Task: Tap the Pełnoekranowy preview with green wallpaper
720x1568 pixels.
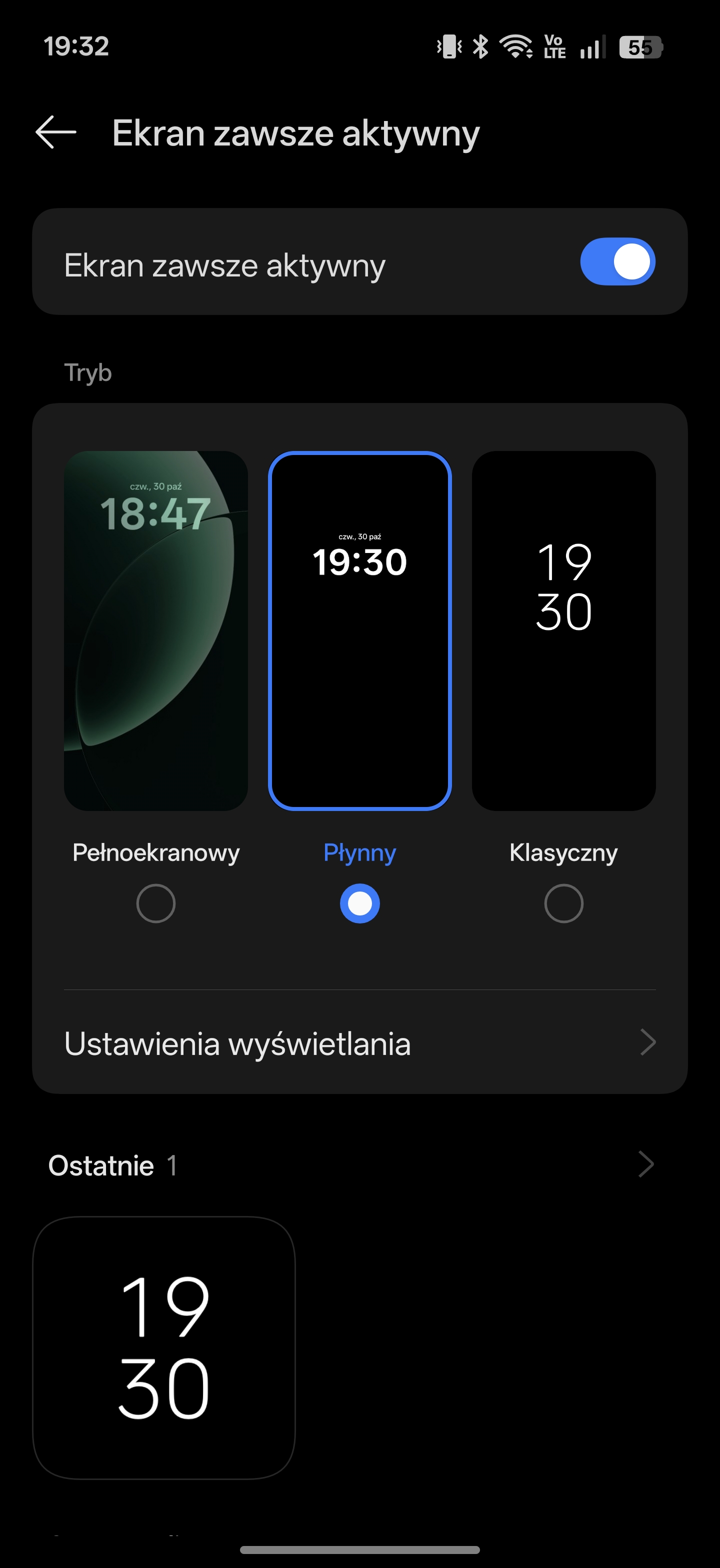Action: (156, 630)
